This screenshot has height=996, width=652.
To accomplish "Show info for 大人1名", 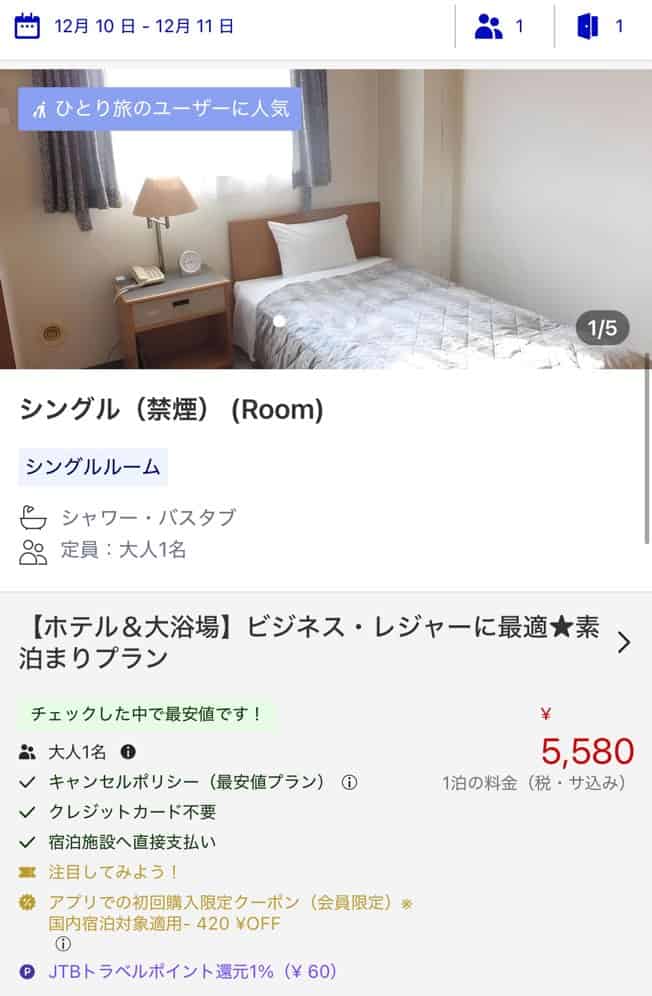I will click(128, 752).
